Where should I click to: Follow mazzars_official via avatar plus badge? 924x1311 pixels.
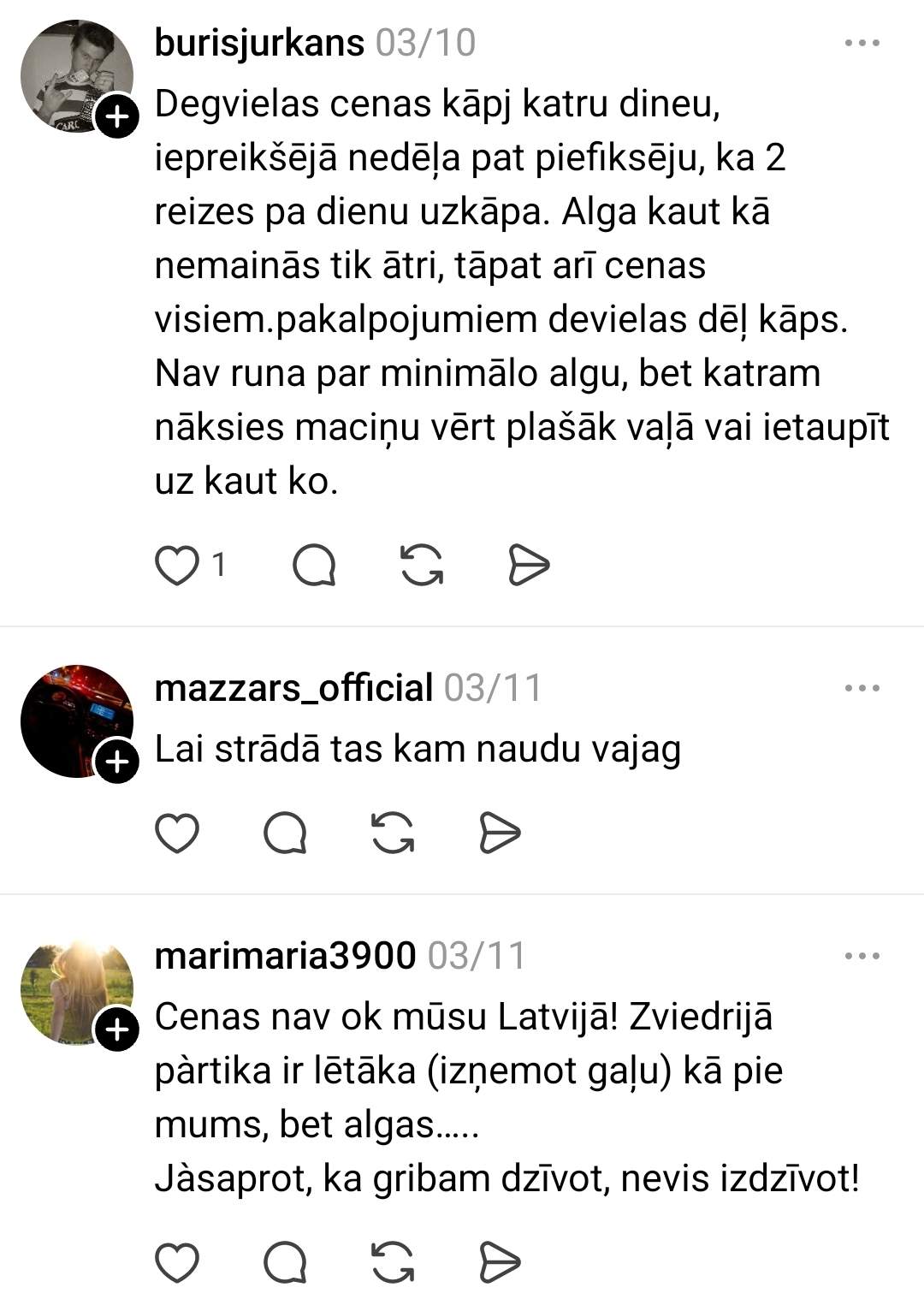(x=117, y=762)
